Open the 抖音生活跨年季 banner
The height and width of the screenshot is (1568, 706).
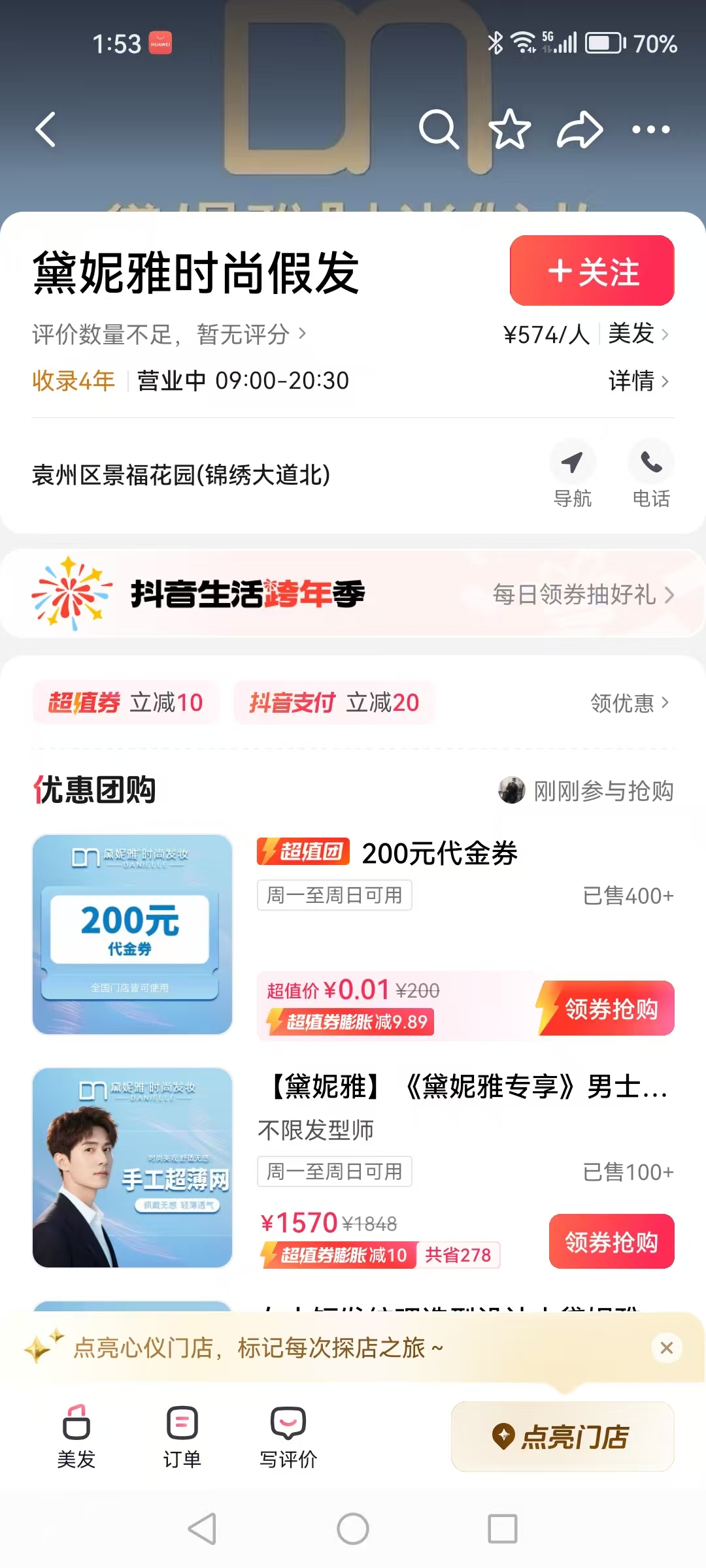[353, 595]
